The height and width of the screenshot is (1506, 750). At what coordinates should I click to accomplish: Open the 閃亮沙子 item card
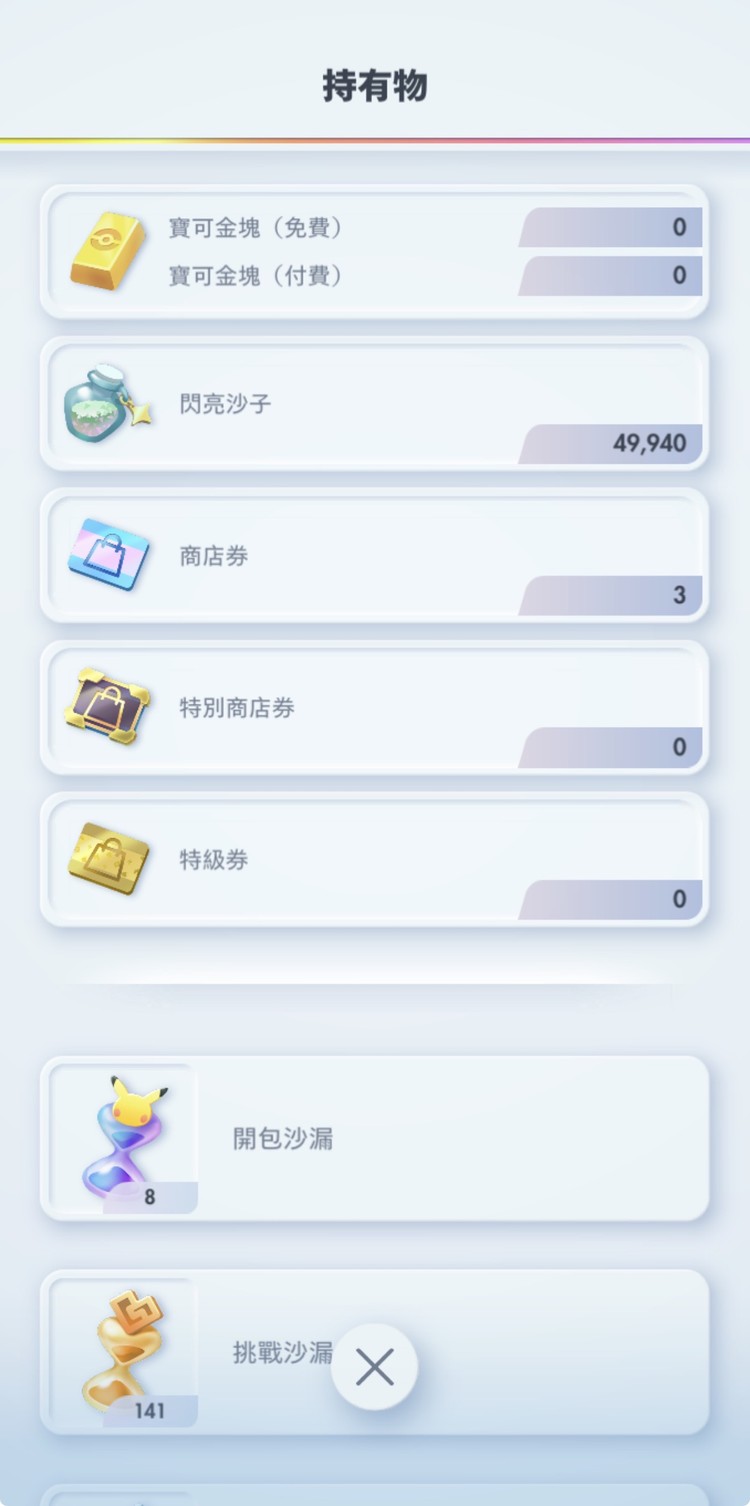(375, 403)
